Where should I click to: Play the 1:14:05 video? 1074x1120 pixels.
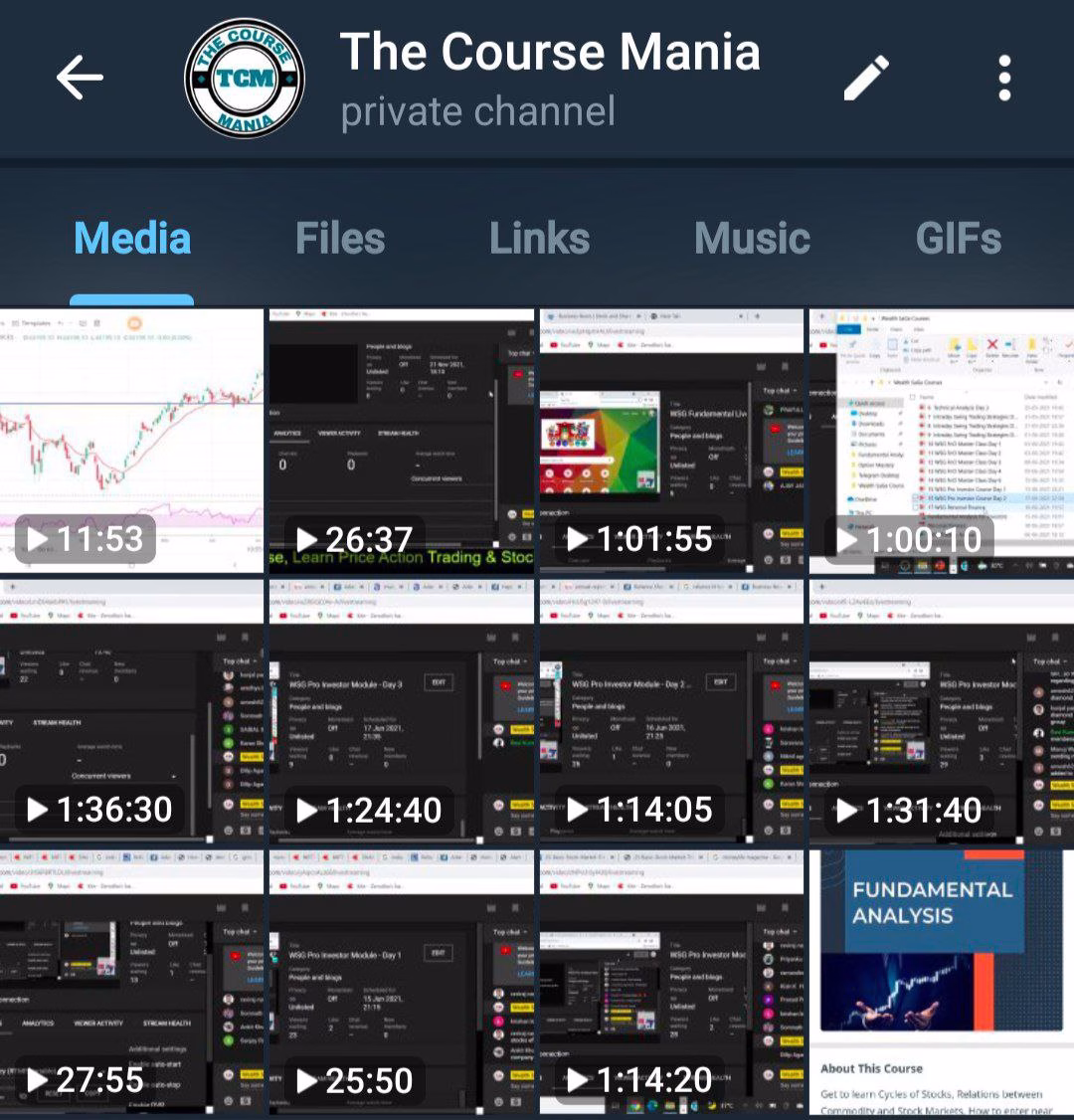tap(671, 710)
